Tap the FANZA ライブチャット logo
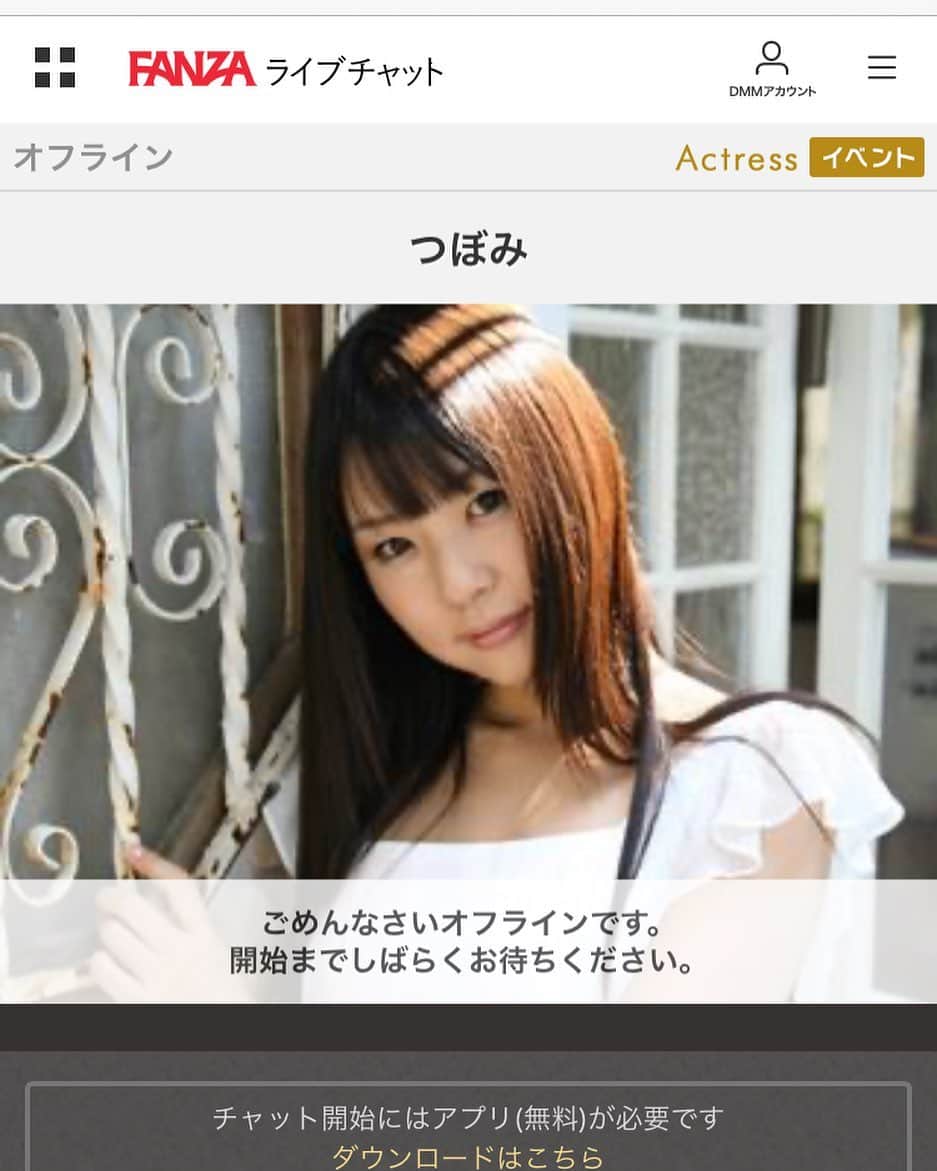The width and height of the screenshot is (937, 1171). 286,69
